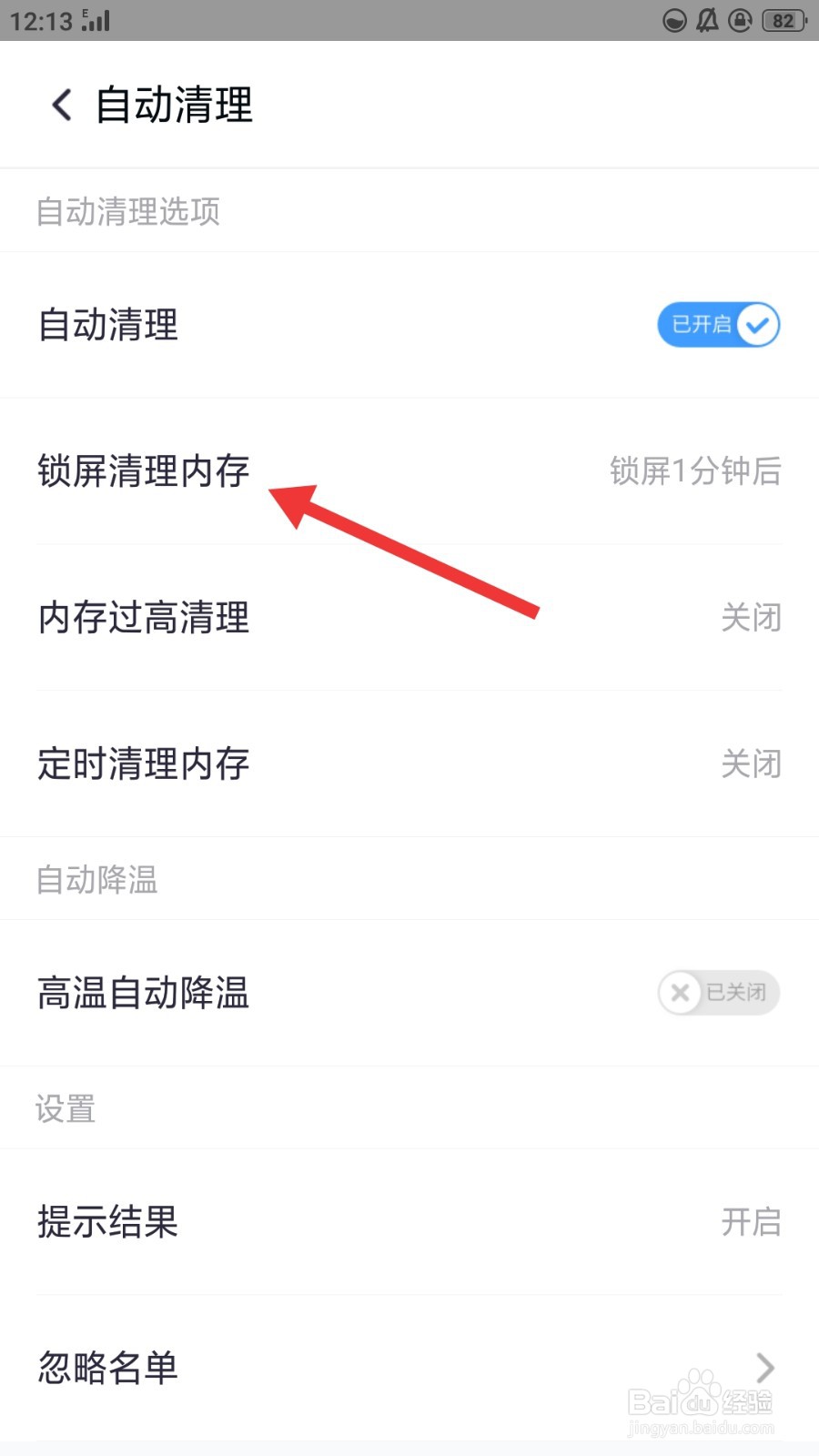Screen dimensions: 819x1456
Task: Tap the 关闭 label next to 内存过高清理
Action: point(752,618)
